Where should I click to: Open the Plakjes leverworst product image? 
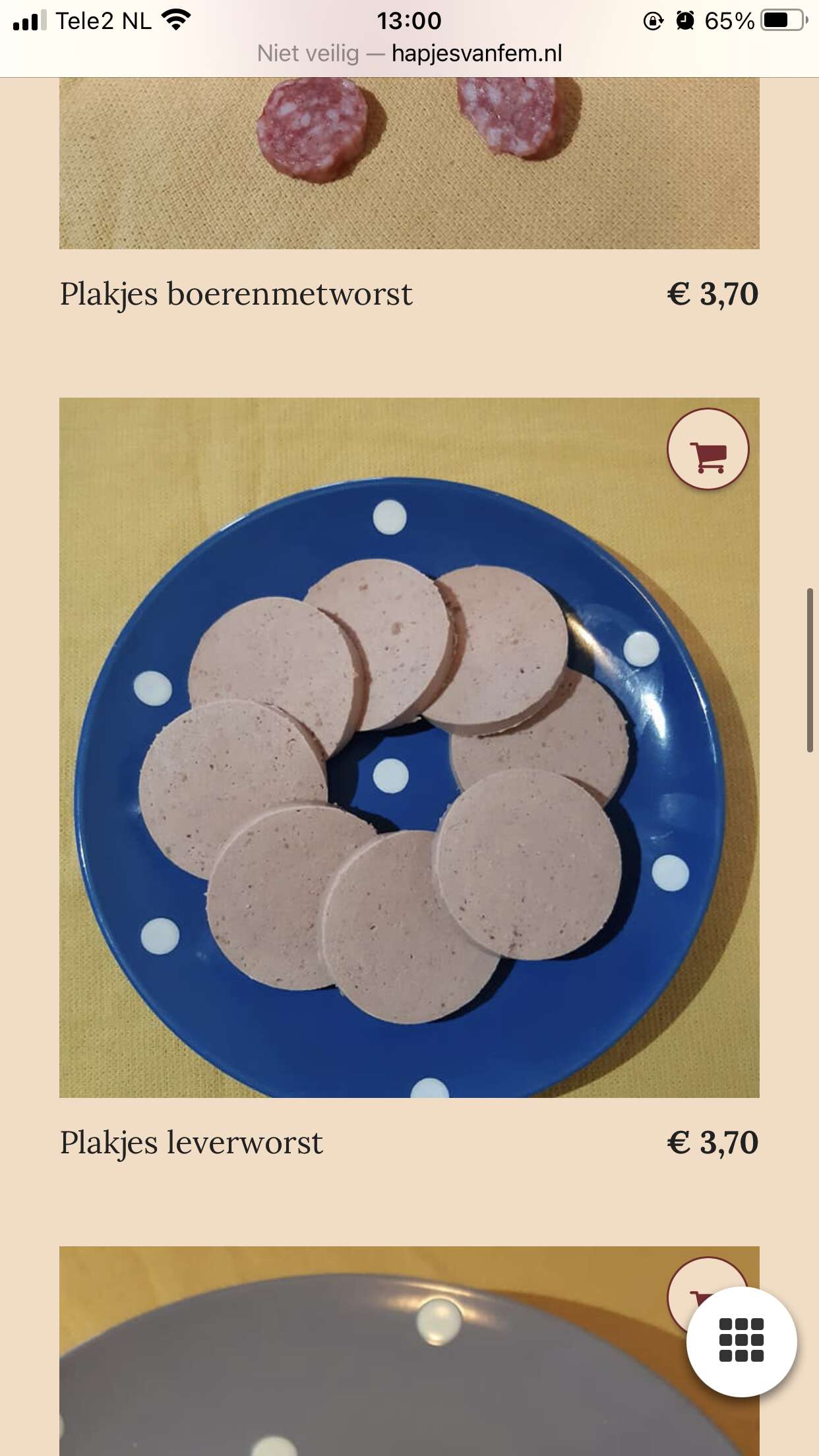point(409,747)
